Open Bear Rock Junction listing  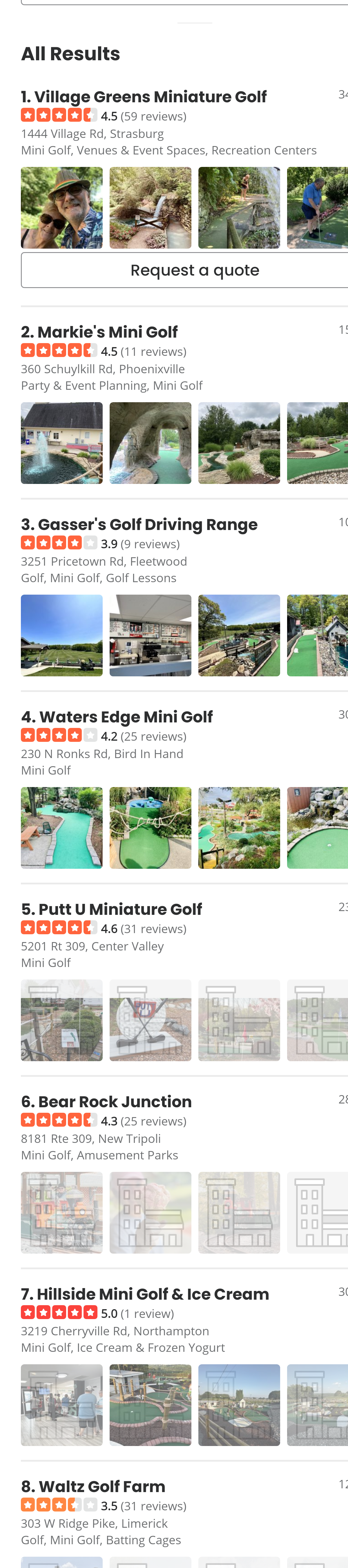[x=115, y=1101]
